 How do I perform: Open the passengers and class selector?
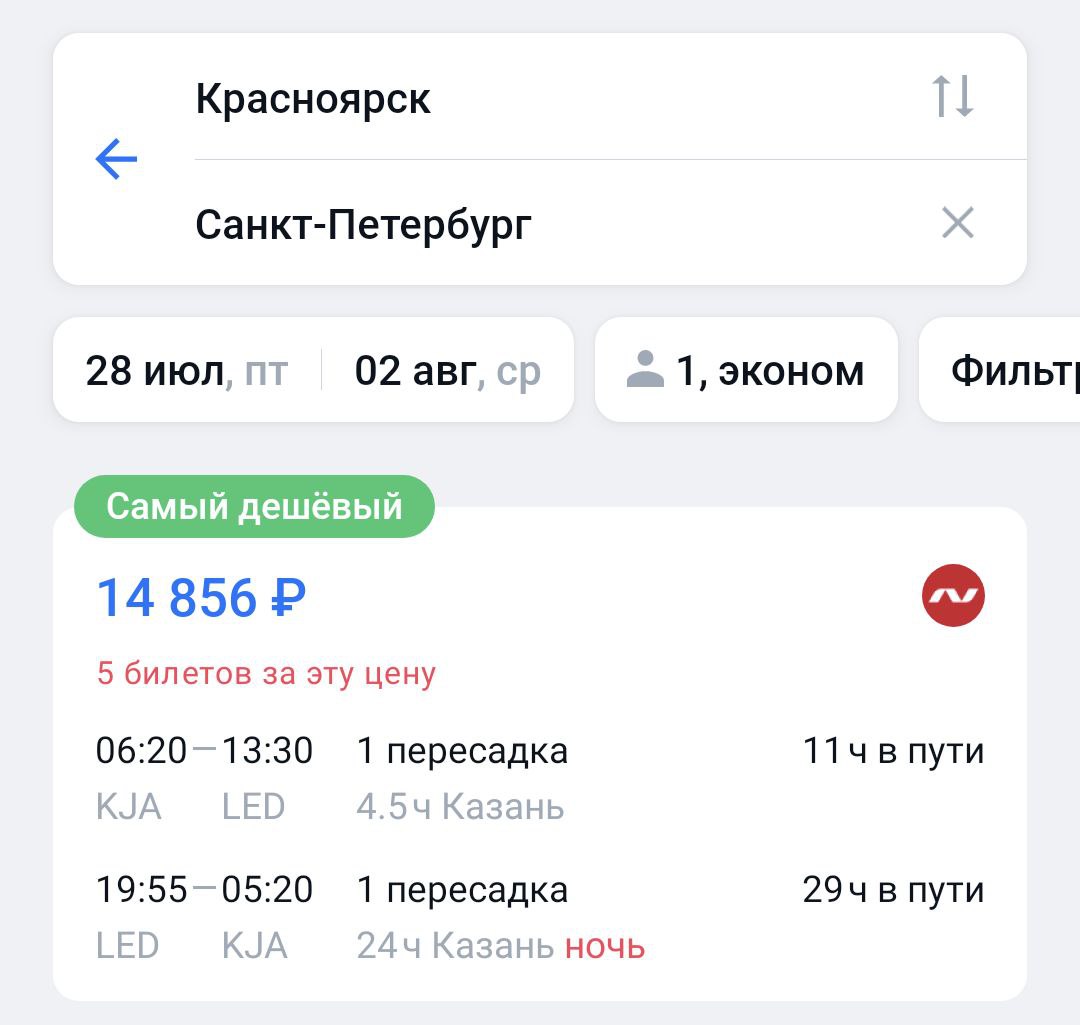pyautogui.click(x=746, y=371)
